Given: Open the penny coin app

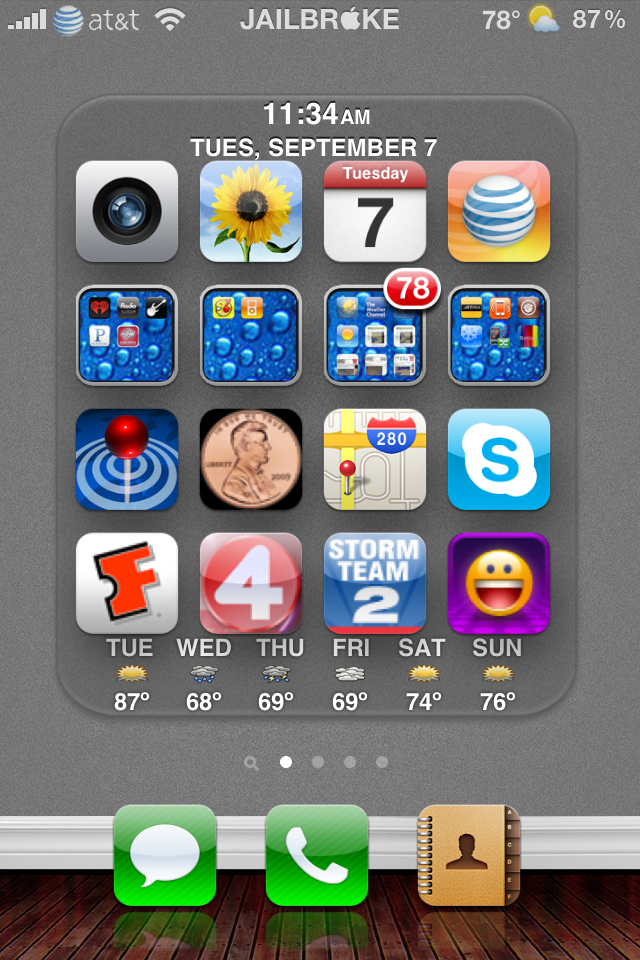Looking at the screenshot, I should (x=251, y=459).
